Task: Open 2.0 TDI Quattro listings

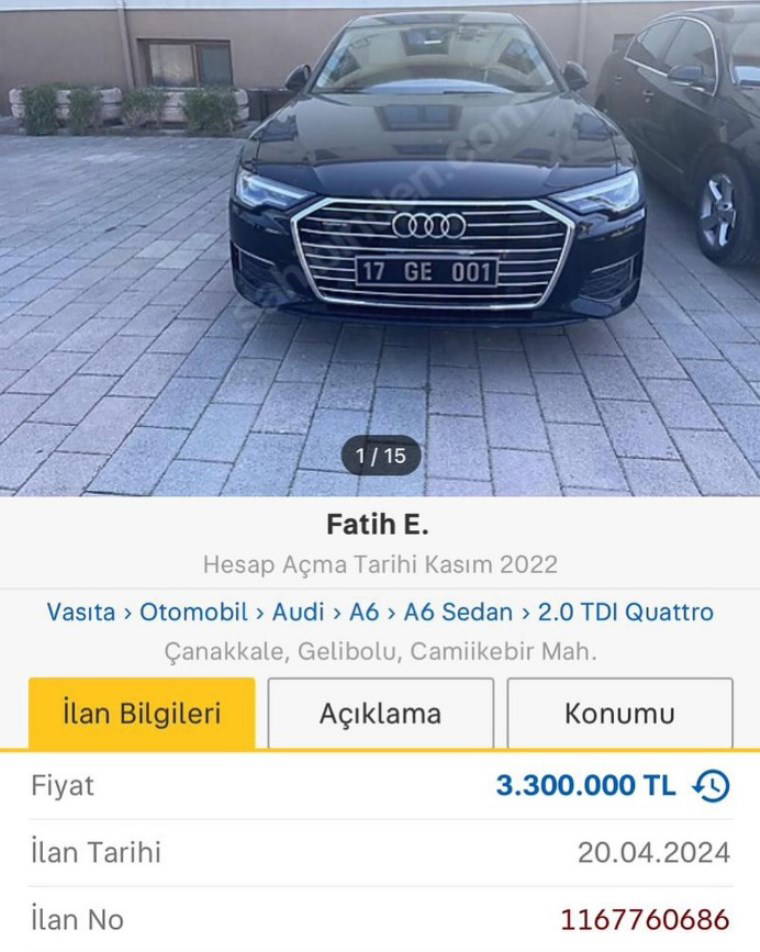Action: point(625,612)
